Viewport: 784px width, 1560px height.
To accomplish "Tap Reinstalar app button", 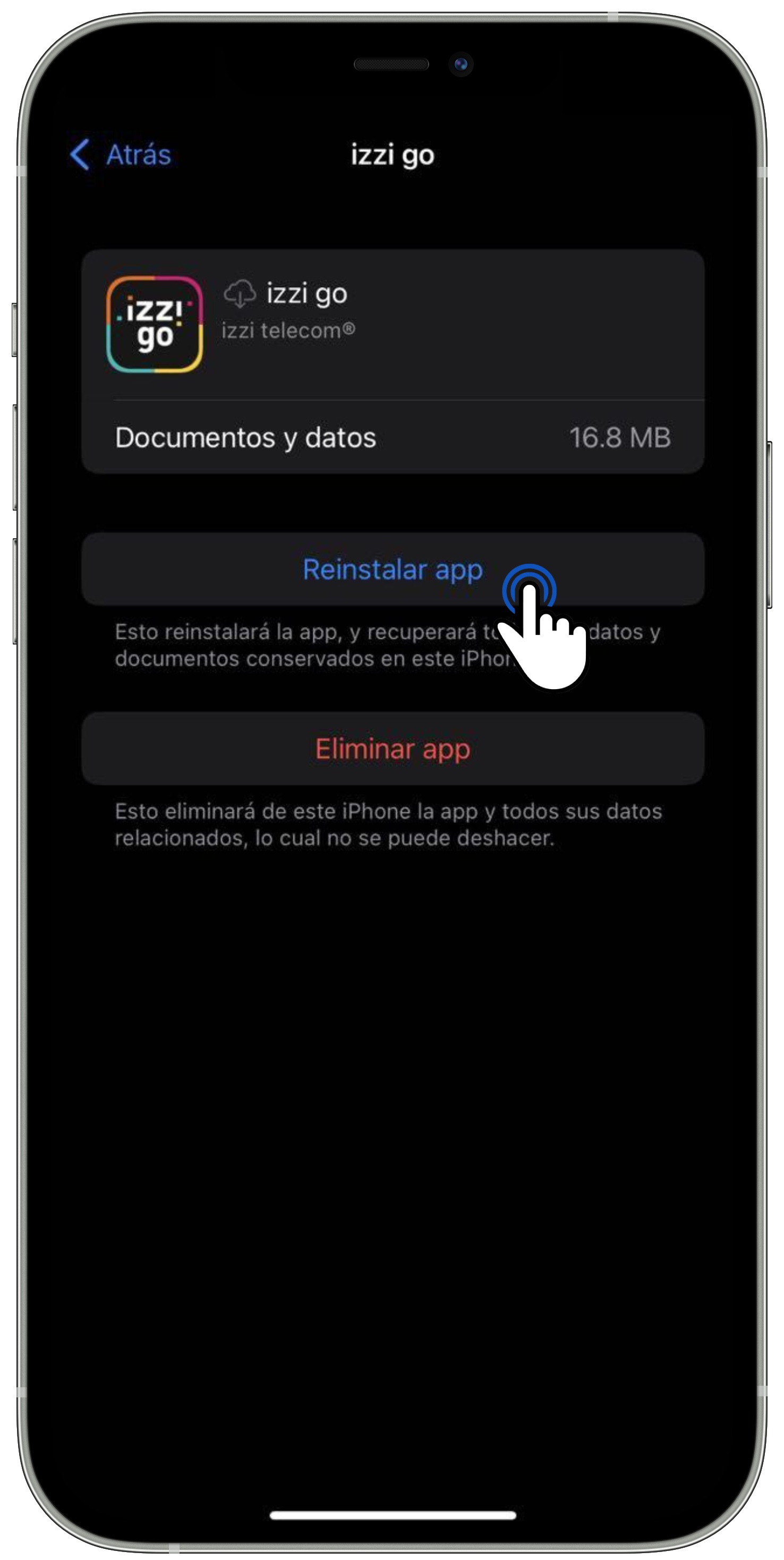I will click(391, 570).
